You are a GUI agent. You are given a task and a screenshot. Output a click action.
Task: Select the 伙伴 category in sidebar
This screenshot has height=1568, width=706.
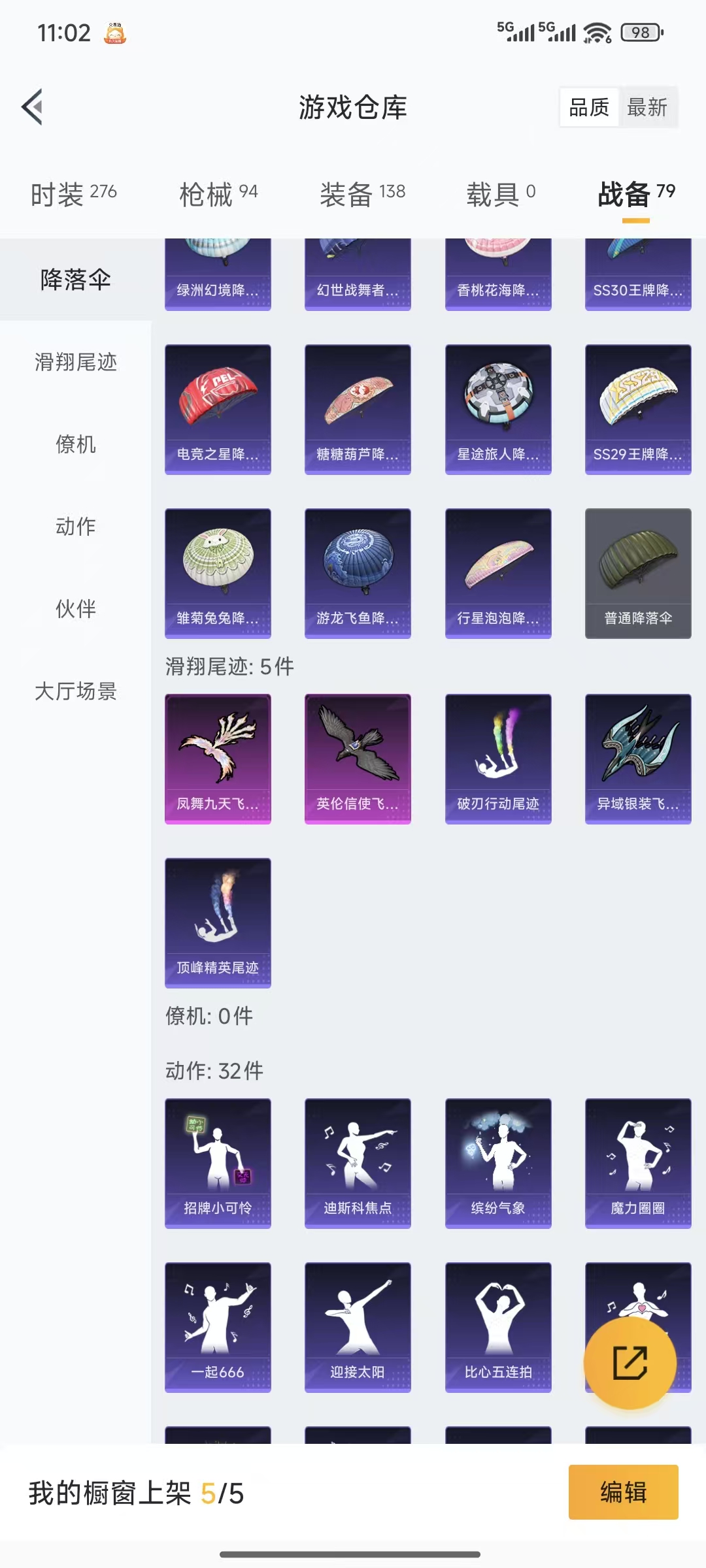pos(75,609)
